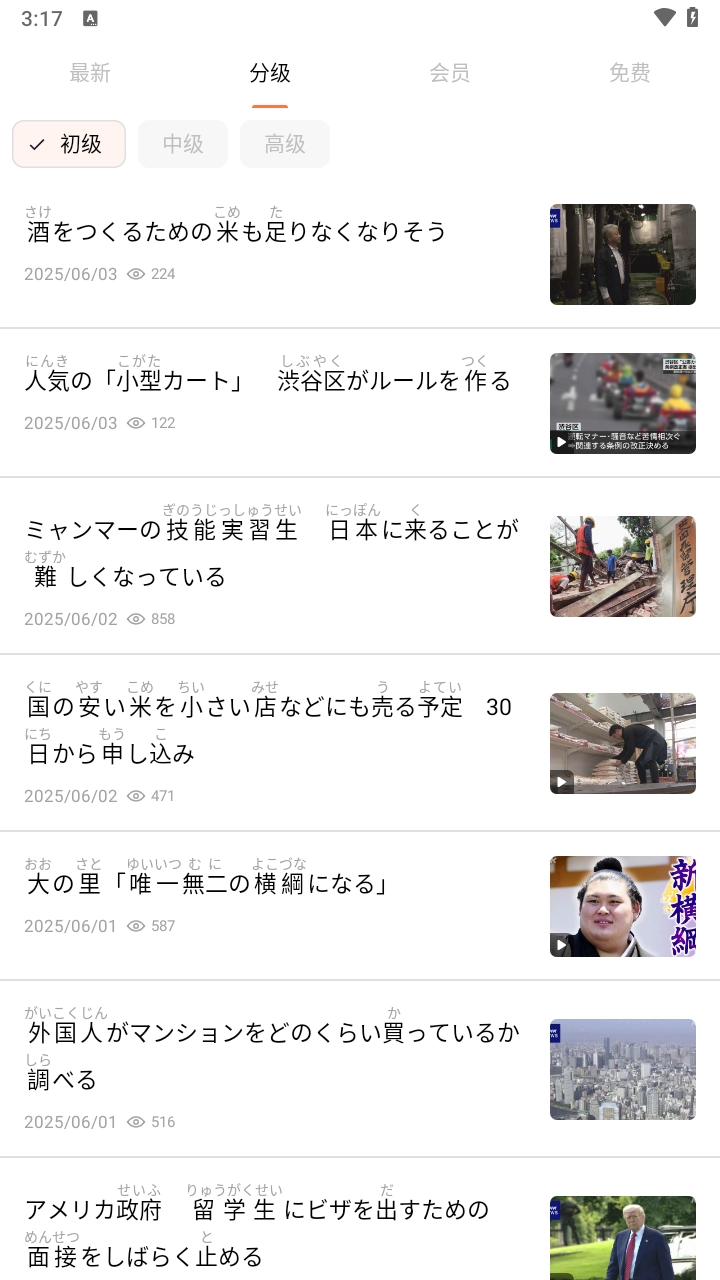Viewport: 720px width, 1280px height.
Task: Open the 会员 tab
Action: 450,73
